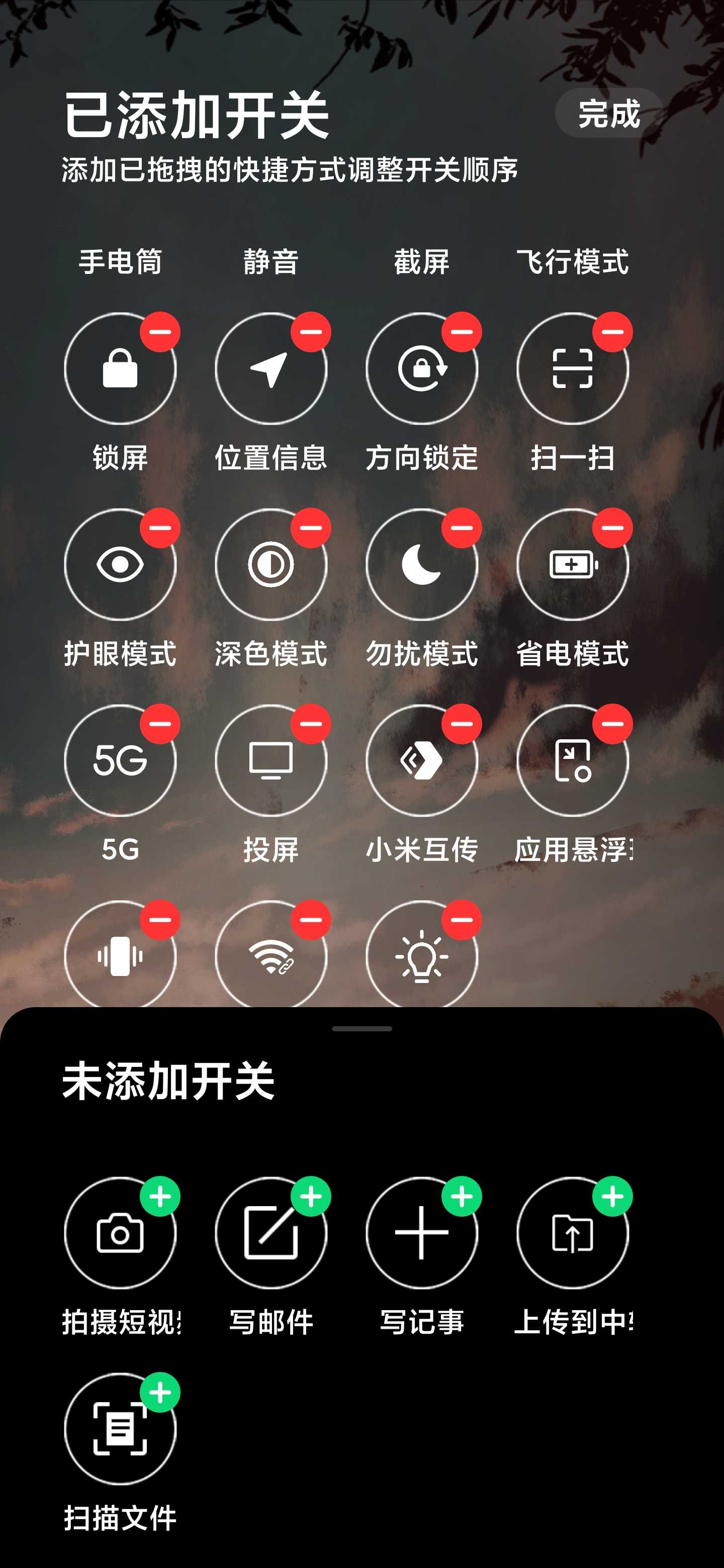Remove the 扫一扫 switch
724x1568 pixels.
pyautogui.click(x=612, y=332)
